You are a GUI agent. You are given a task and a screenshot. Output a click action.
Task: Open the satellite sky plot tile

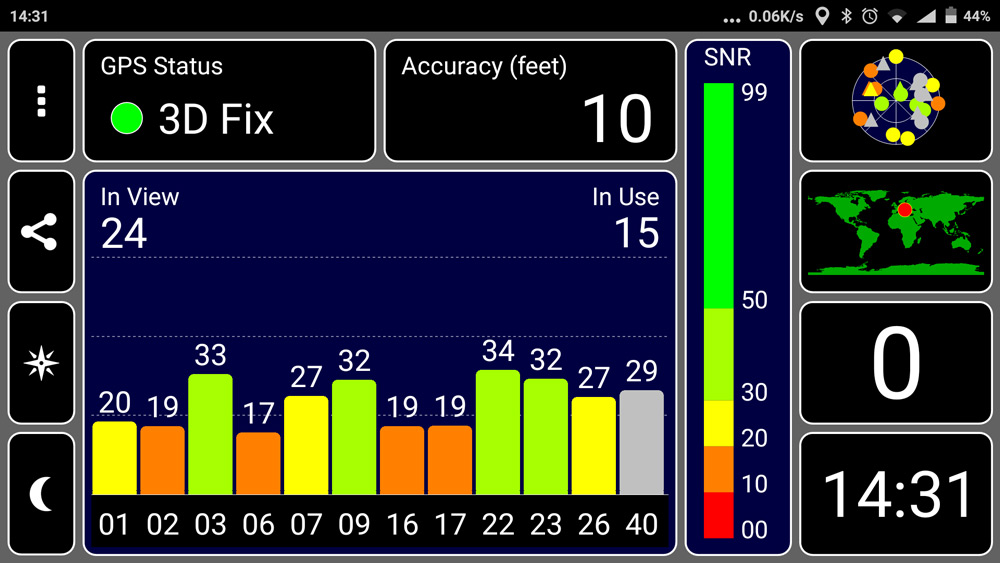click(897, 101)
